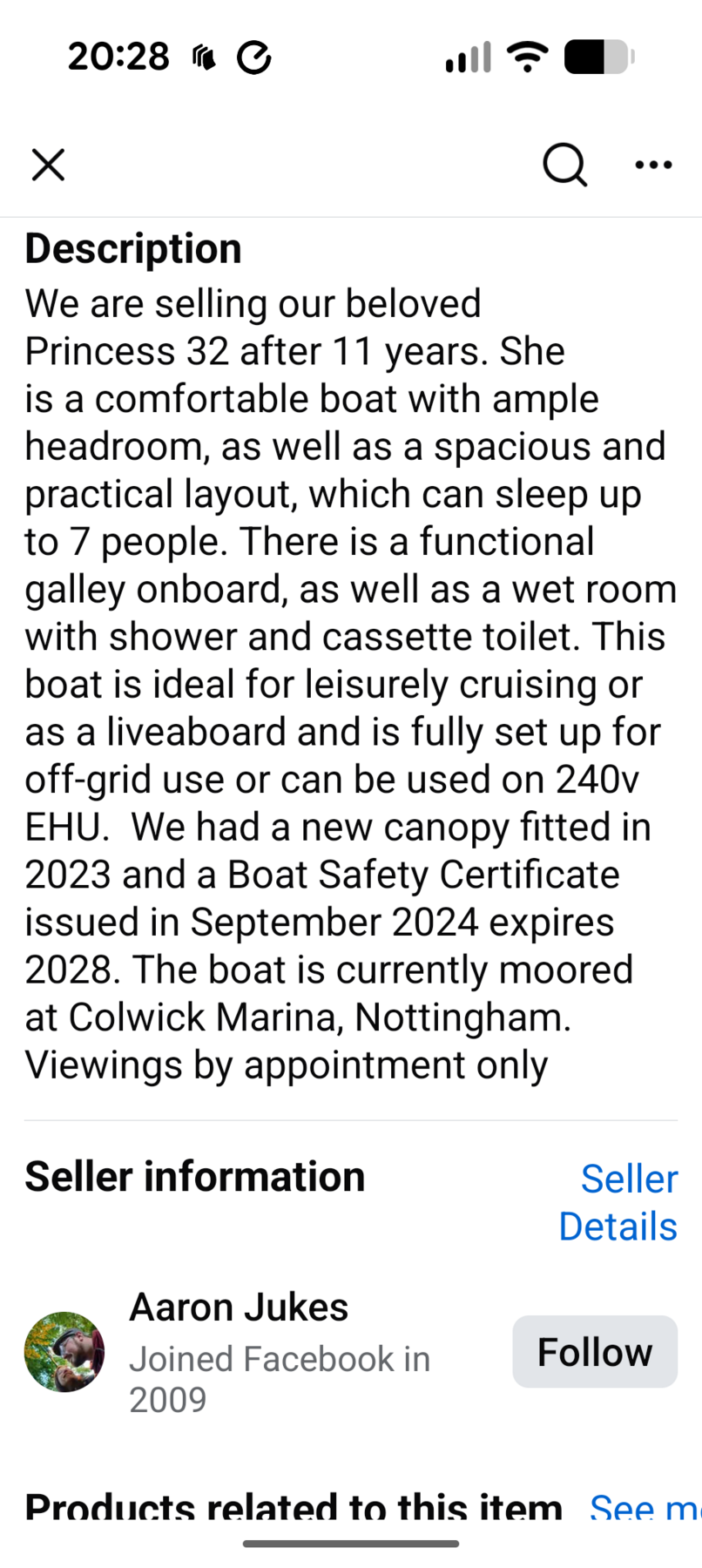Open the search on the listing screen
The height and width of the screenshot is (1568, 702).
(564, 165)
